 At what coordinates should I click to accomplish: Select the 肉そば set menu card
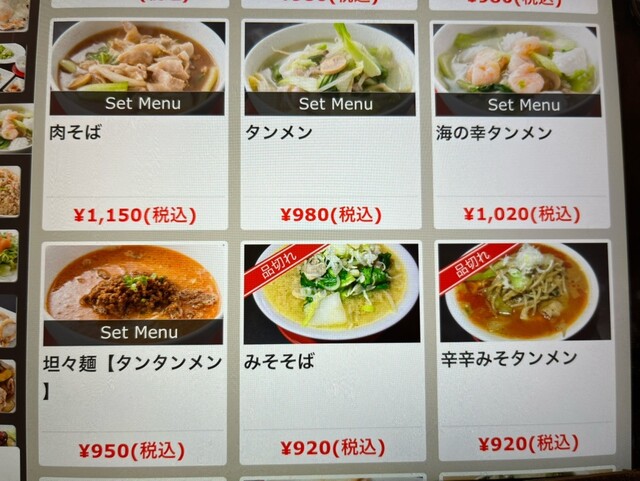[x=137, y=120]
